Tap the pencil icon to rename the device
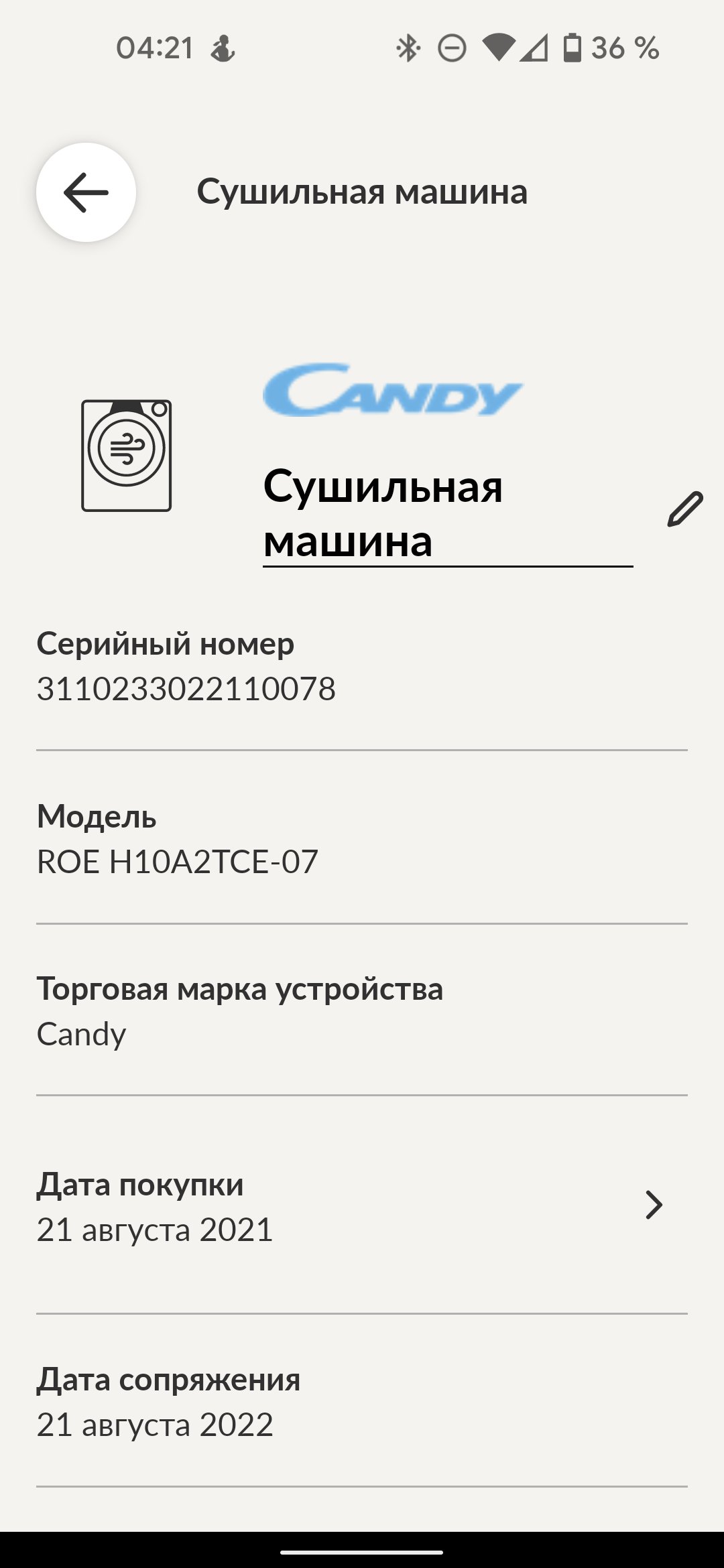This screenshot has width=724, height=1568. coord(684,509)
